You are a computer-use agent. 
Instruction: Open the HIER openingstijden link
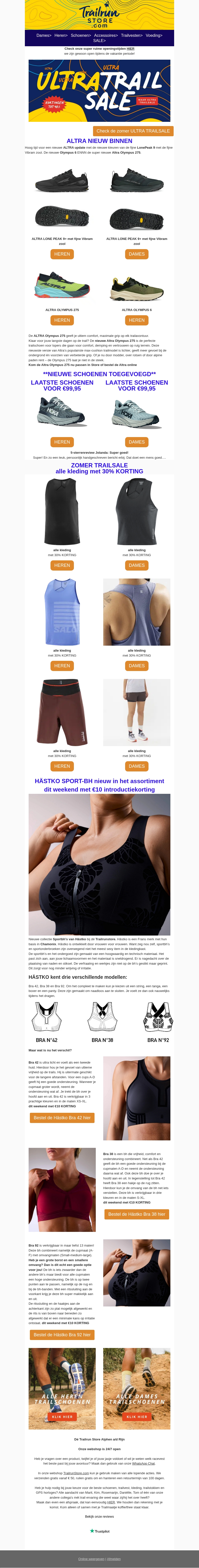[130, 49]
